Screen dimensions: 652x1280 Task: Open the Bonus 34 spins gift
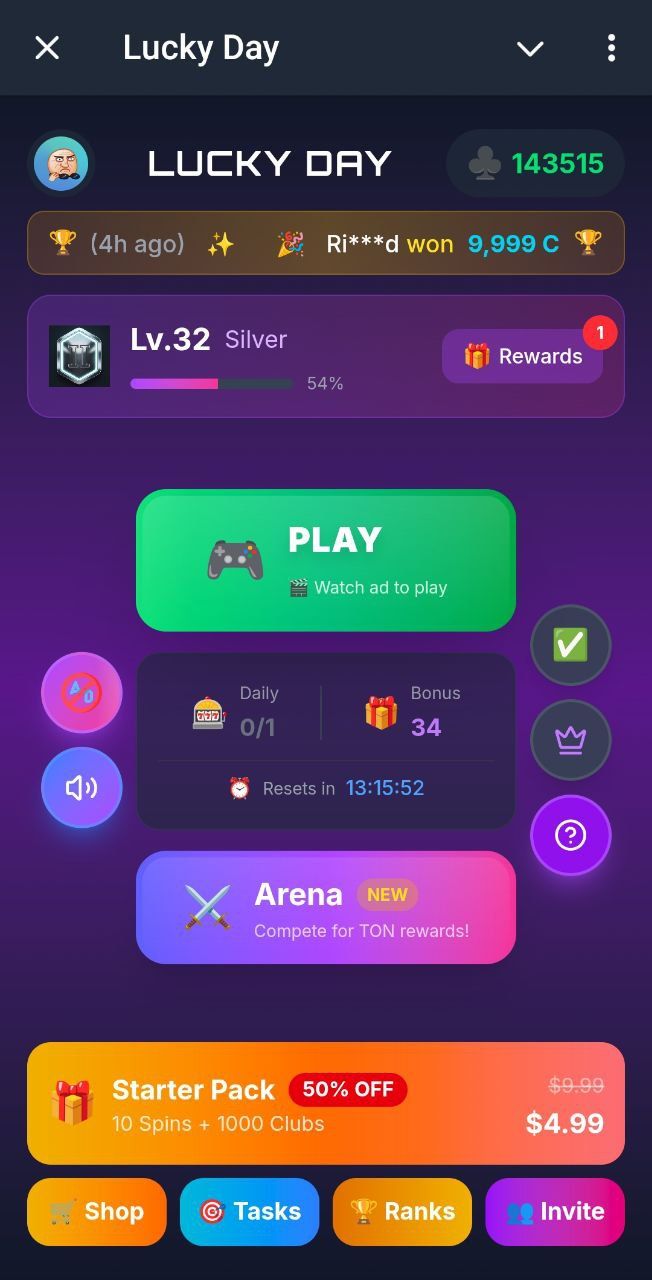click(x=412, y=712)
